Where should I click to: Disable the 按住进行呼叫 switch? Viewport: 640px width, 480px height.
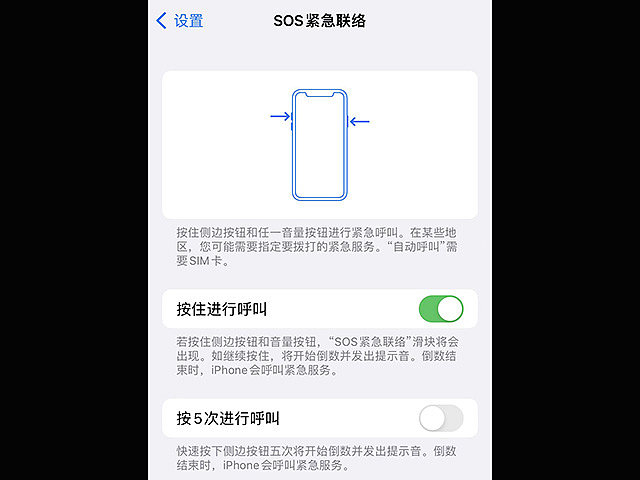[441, 309]
